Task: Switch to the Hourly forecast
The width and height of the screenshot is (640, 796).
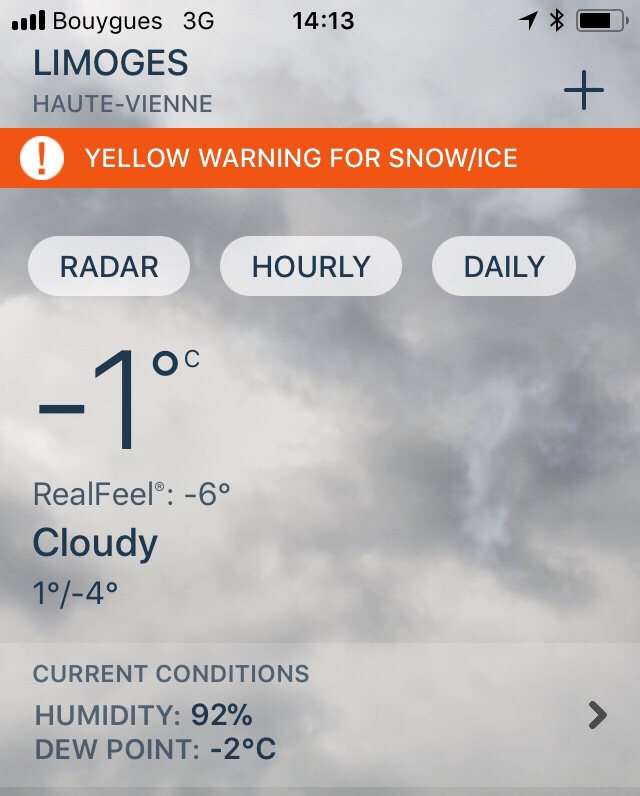Action: click(x=311, y=267)
